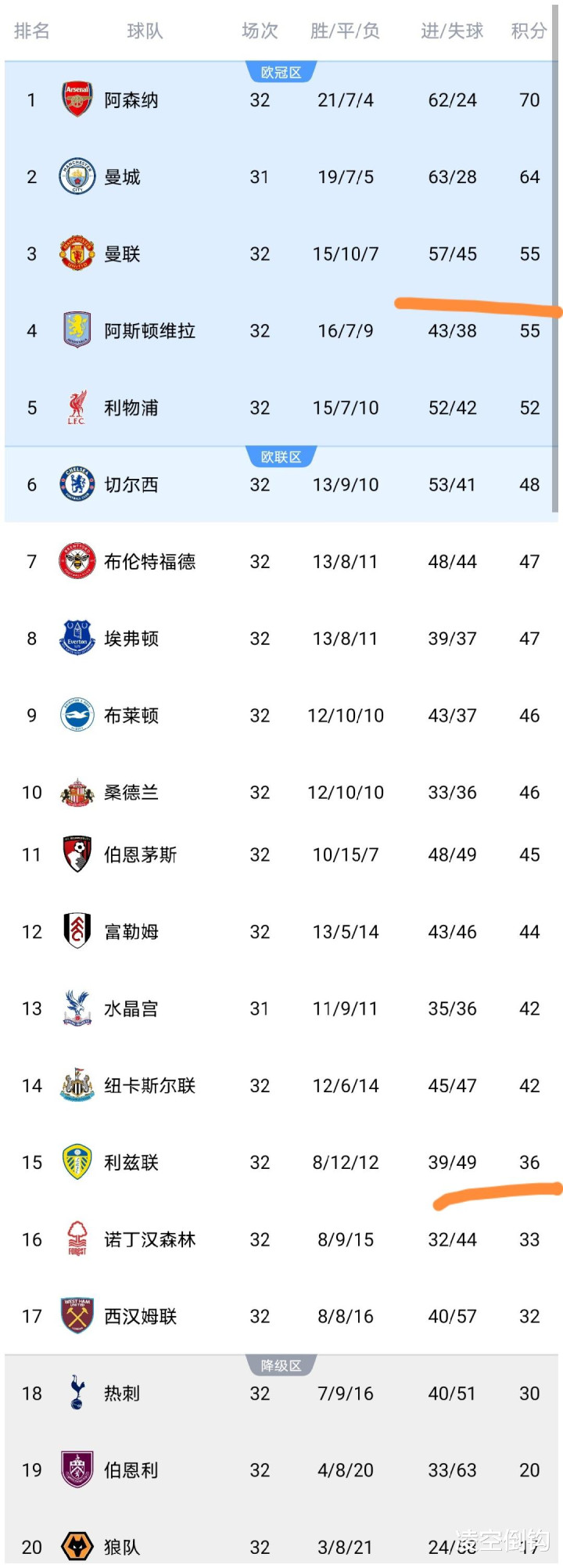The image size is (563, 1568).
Task: Open the West Ham (西汉姆联) team row
Action: [x=281, y=1316]
